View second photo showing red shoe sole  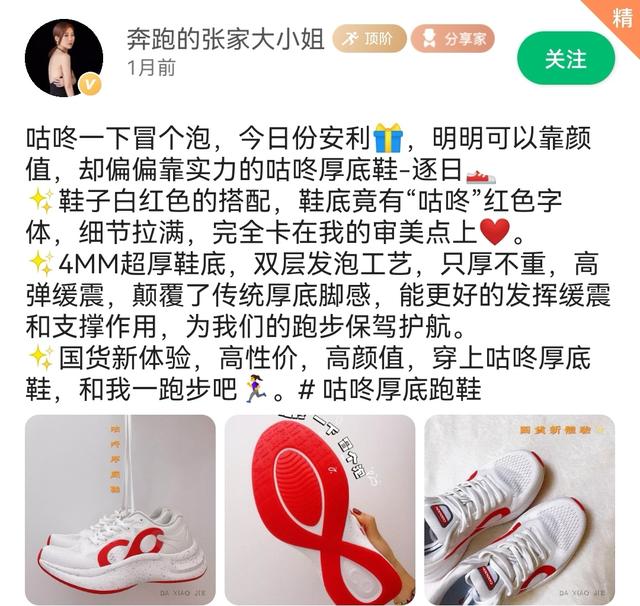pyautogui.click(x=320, y=509)
